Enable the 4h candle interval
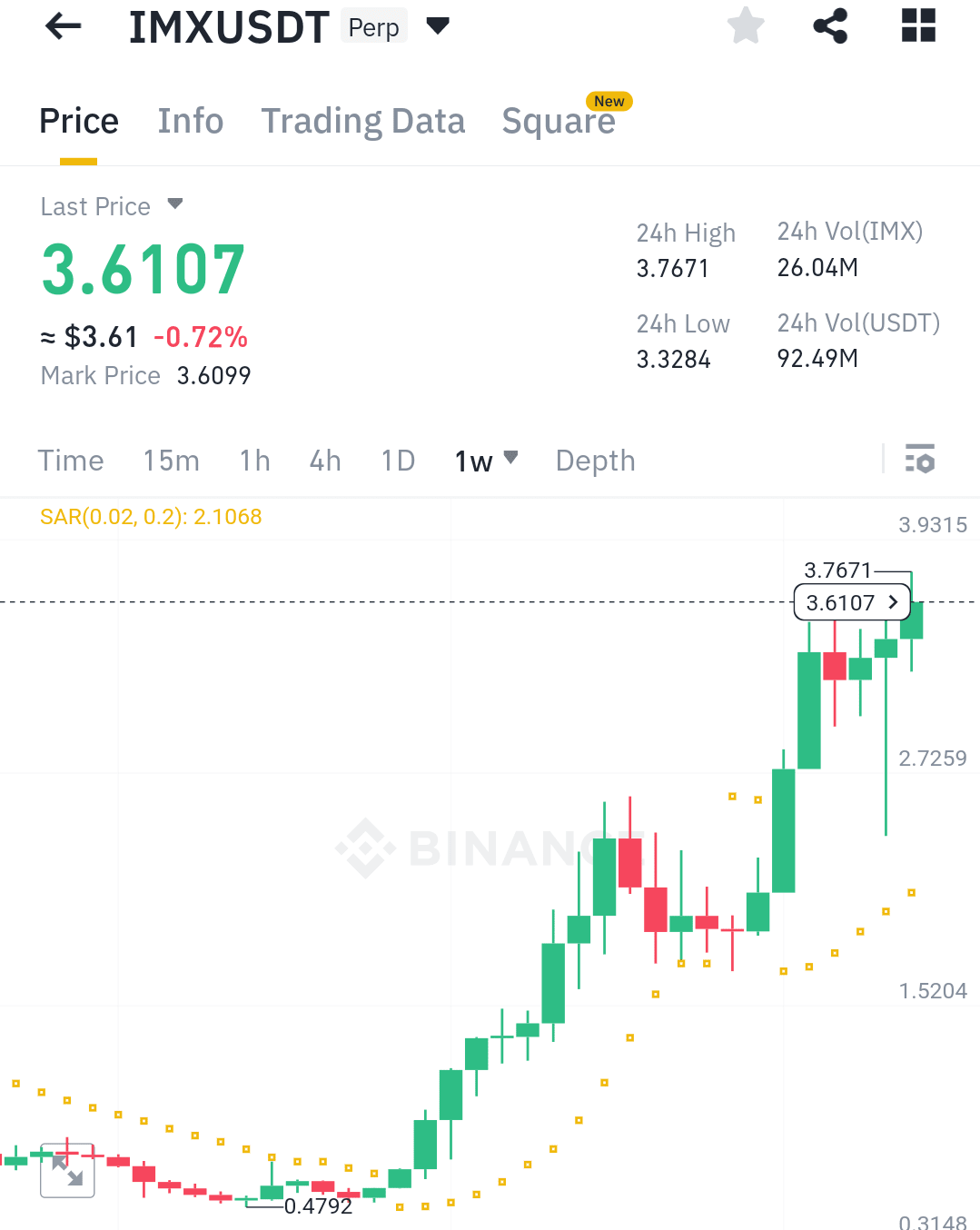Viewport: 980px width, 1230px height. [x=324, y=461]
